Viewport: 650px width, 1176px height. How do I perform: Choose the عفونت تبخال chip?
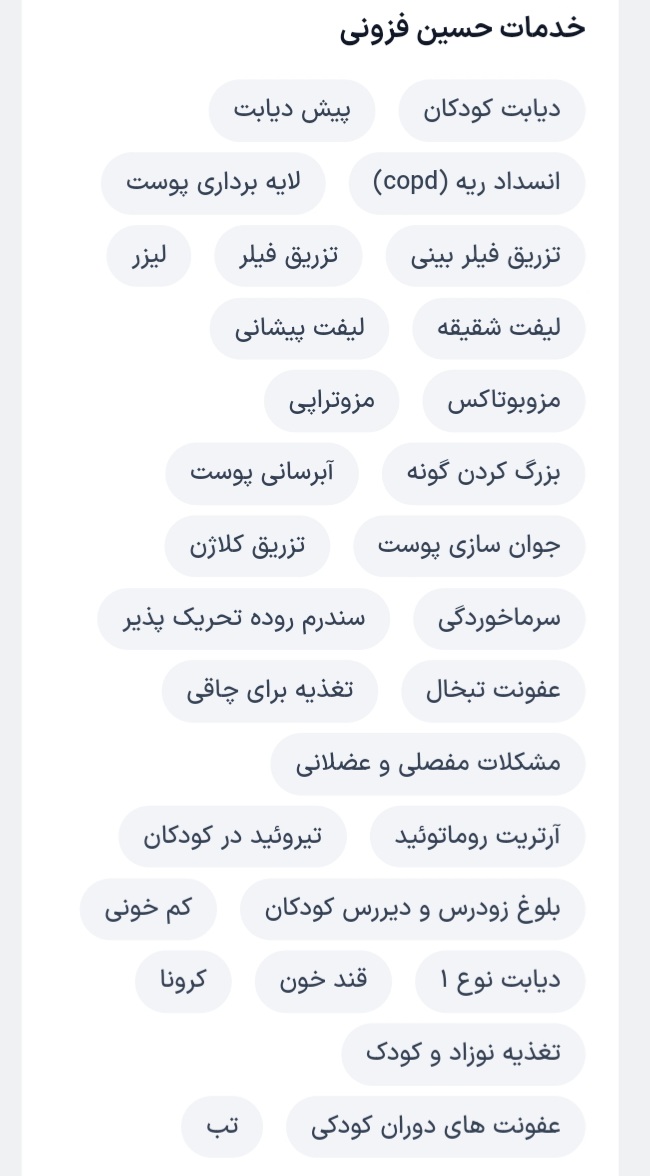(493, 692)
